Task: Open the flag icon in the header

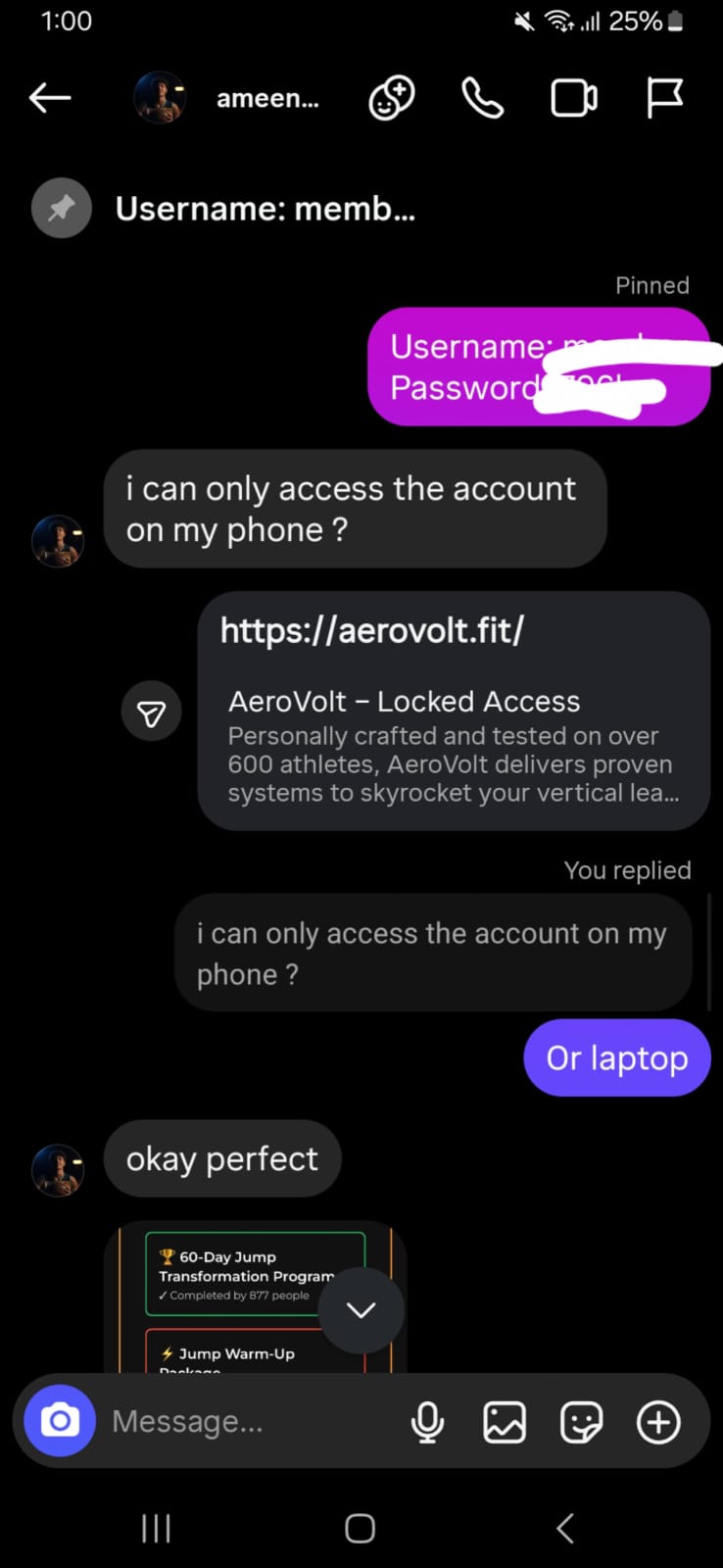Action: click(x=664, y=98)
